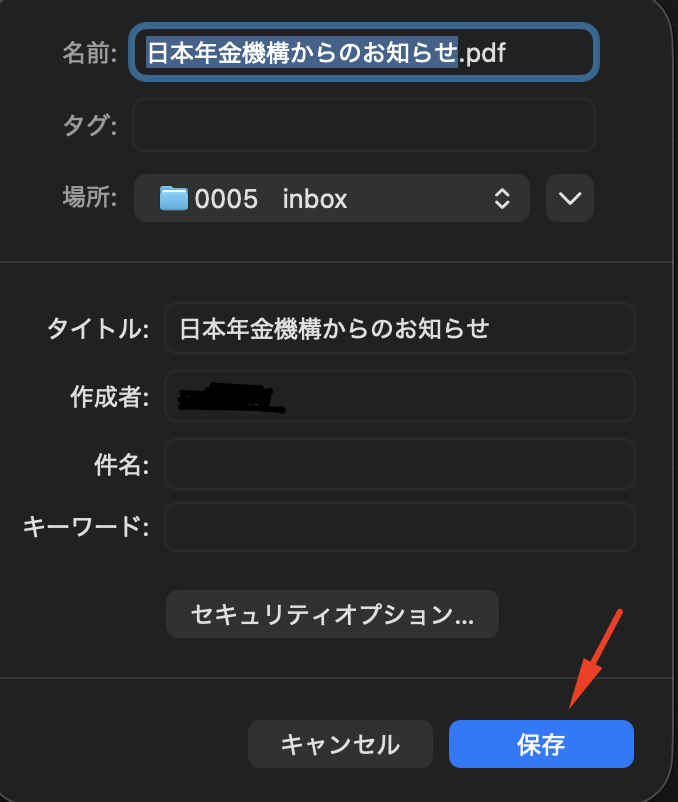Click the タグ tags field

point(364,126)
